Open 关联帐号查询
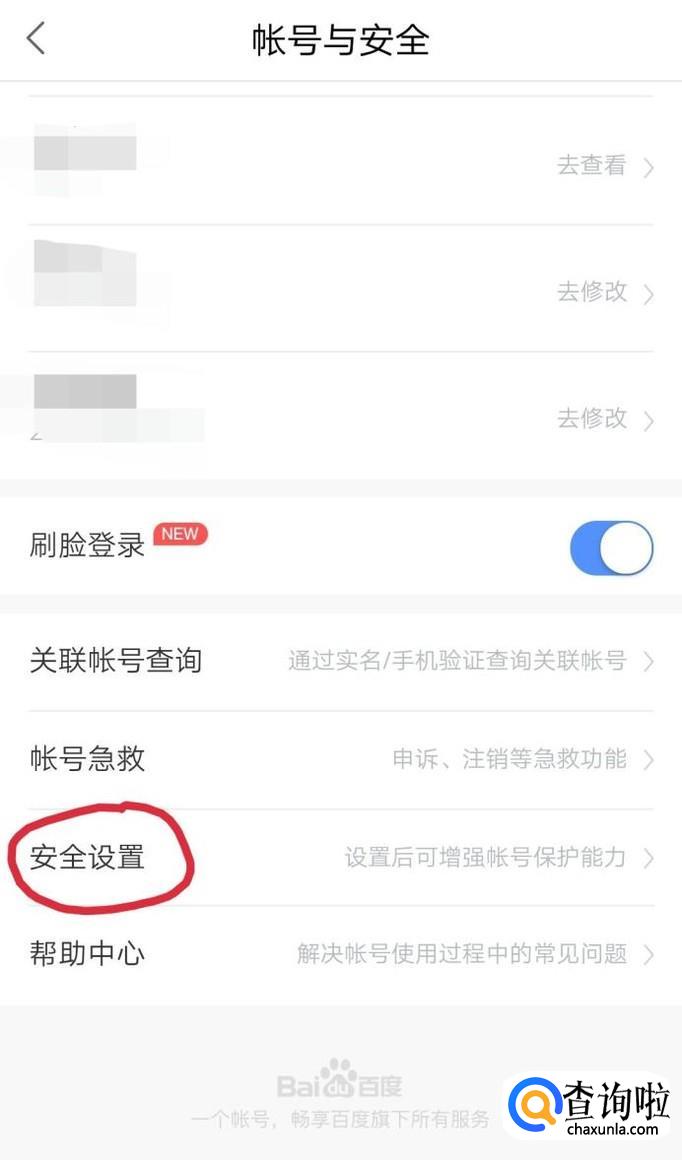Image resolution: width=682 pixels, height=1160 pixels. pos(340,661)
